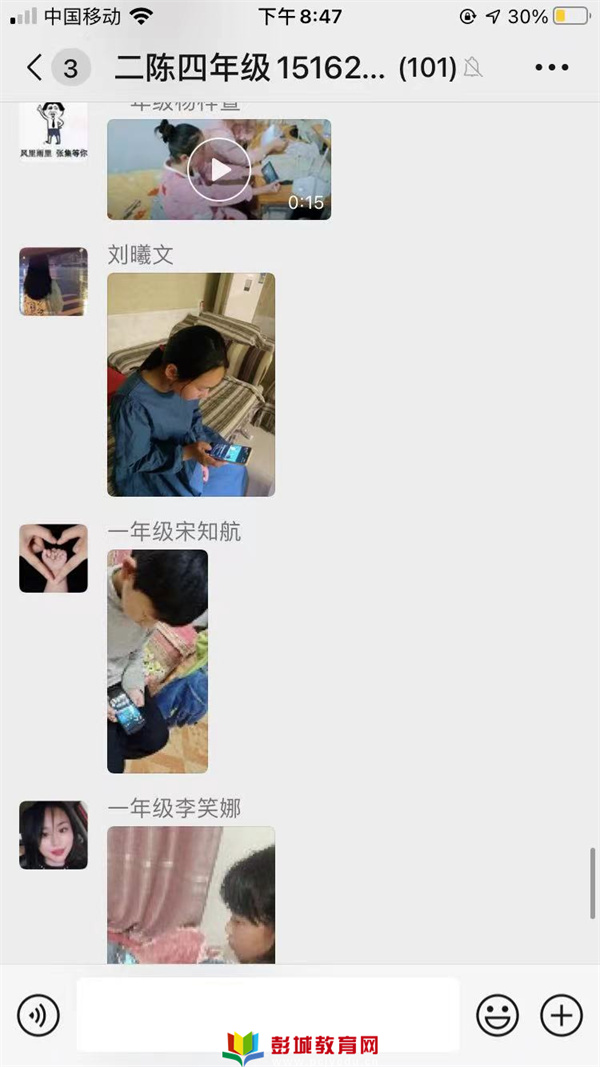600x1067 pixels.
Task: Play the 0:15 video message
Action: (x=219, y=169)
